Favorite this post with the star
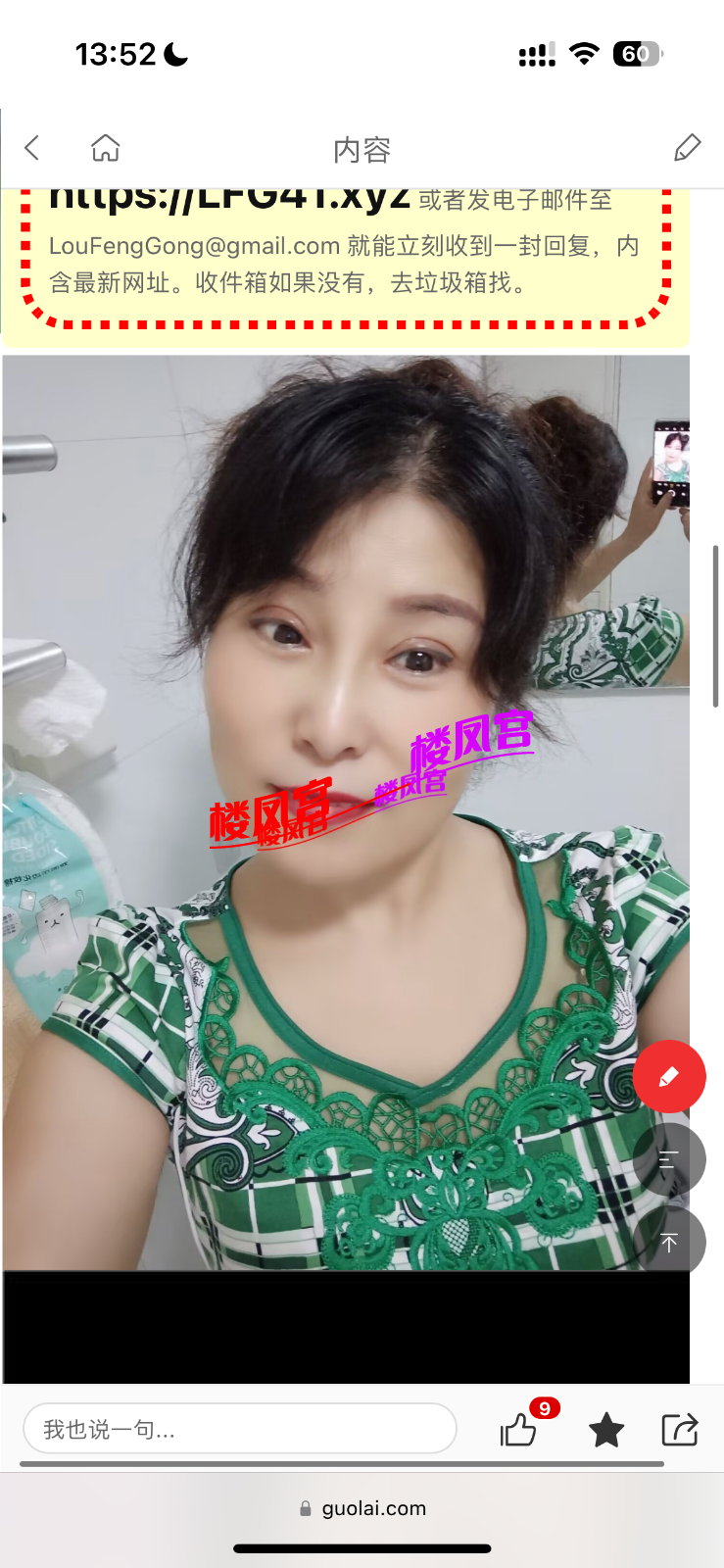The image size is (724, 1568). [606, 1430]
